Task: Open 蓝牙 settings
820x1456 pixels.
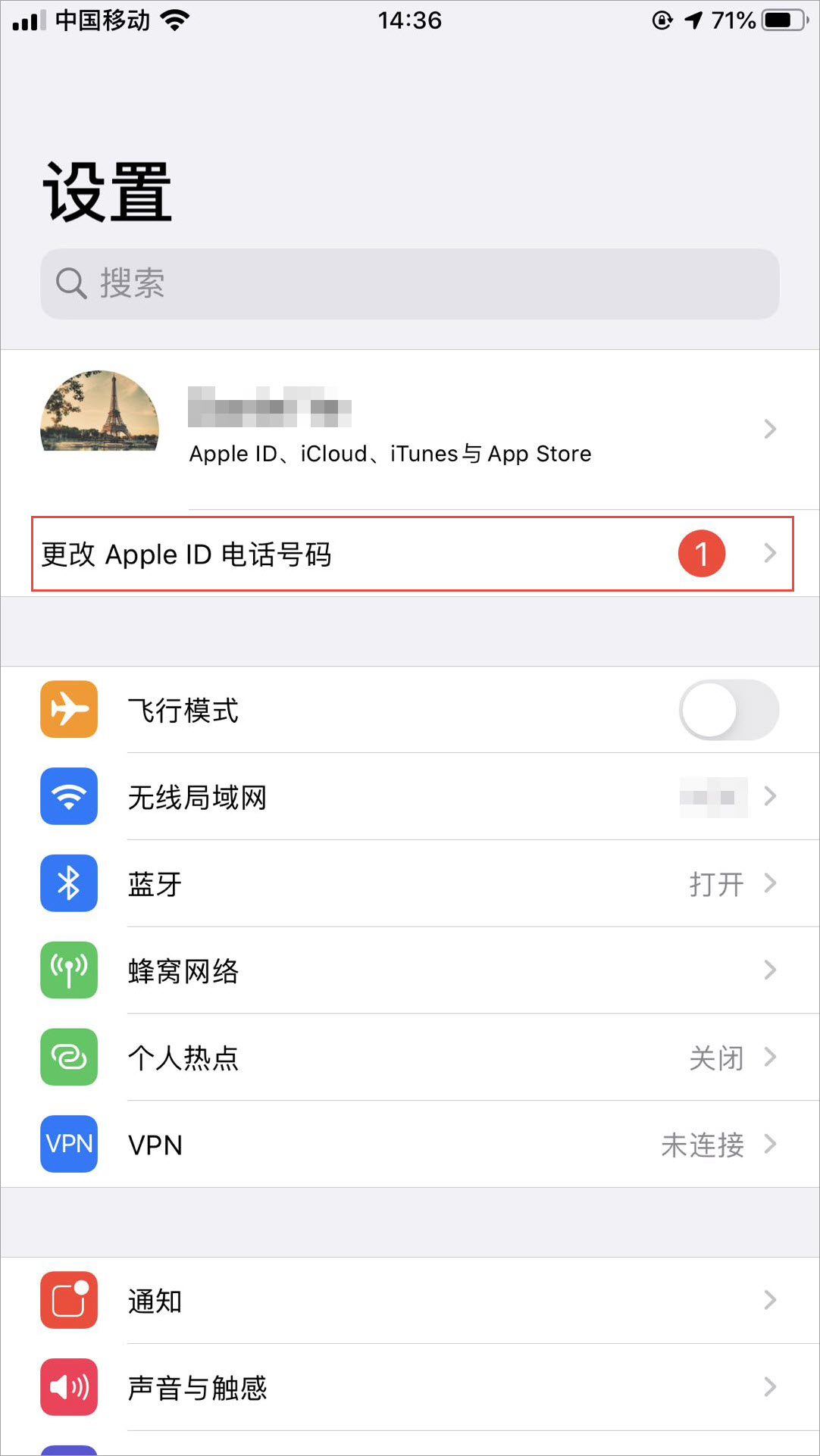Action: [x=409, y=883]
